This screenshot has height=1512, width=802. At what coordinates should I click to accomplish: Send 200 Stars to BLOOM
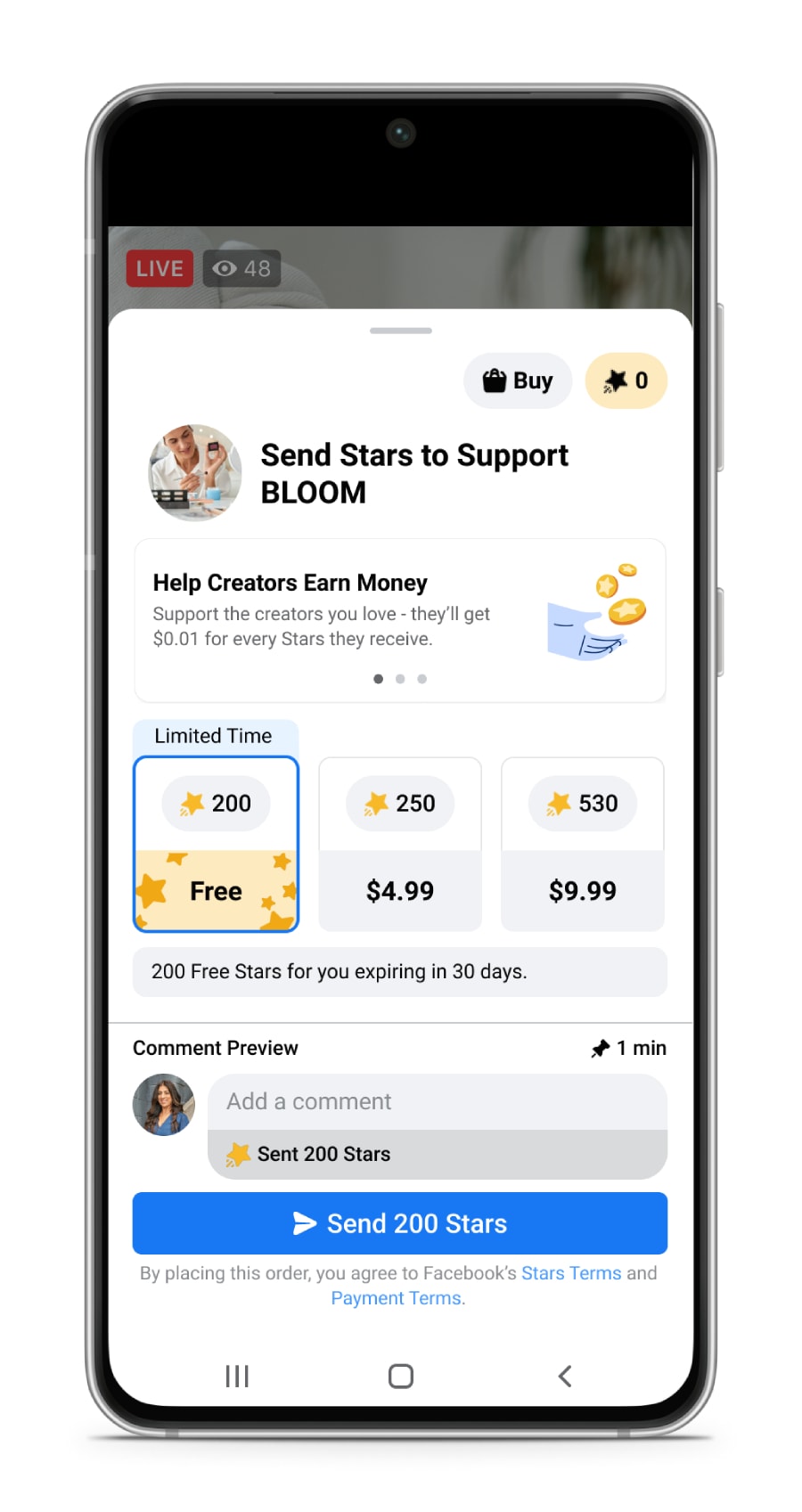pos(400,1223)
